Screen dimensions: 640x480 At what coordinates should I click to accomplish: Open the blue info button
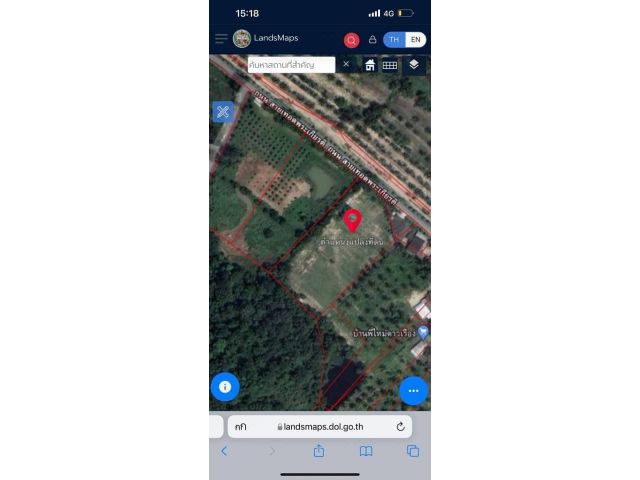pyautogui.click(x=225, y=387)
